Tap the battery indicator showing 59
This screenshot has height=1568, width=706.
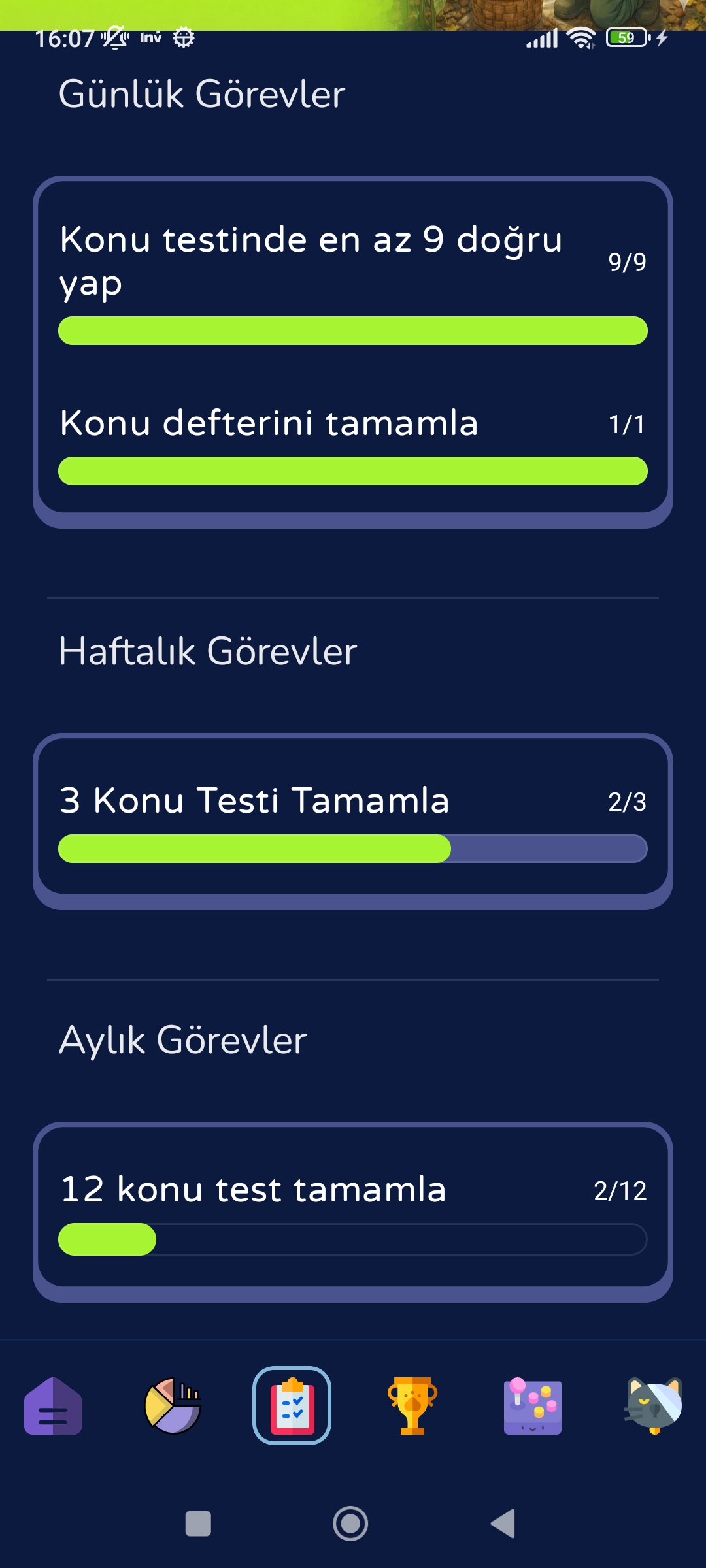tap(626, 39)
